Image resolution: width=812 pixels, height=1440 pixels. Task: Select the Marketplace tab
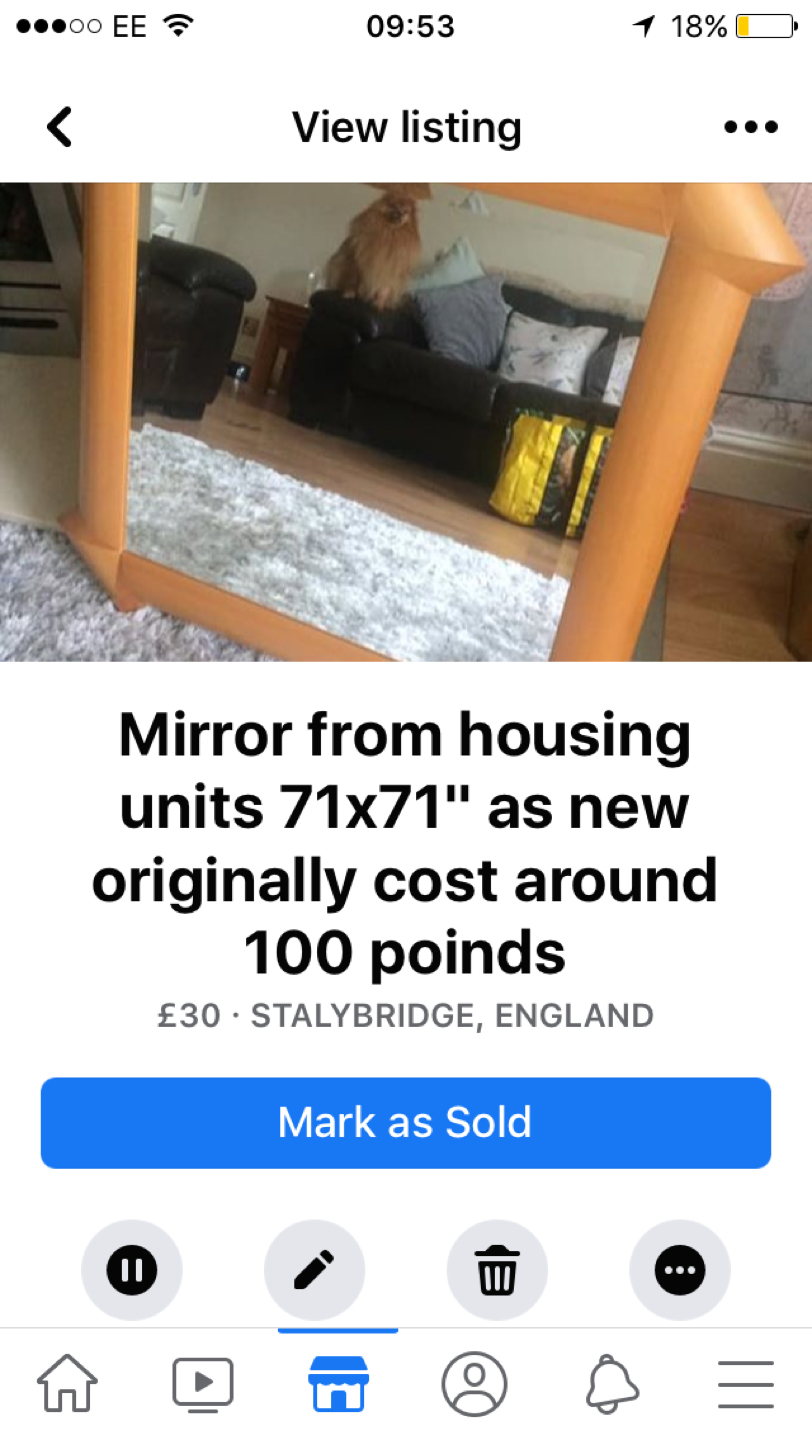tap(338, 1384)
